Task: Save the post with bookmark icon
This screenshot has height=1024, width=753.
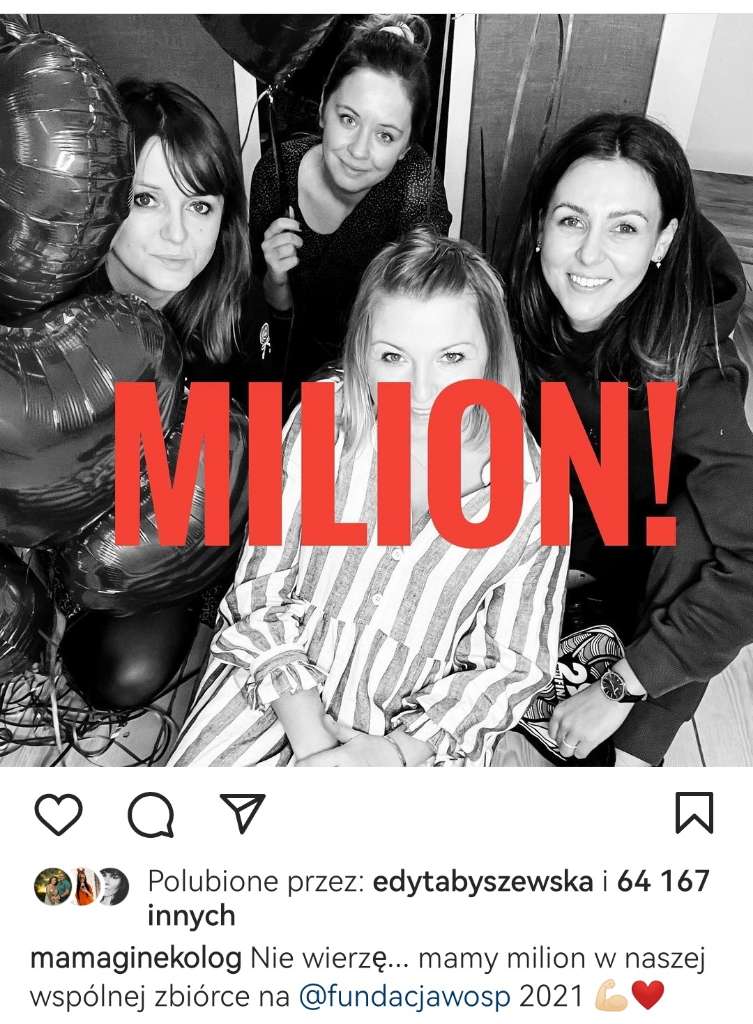Action: (694, 813)
